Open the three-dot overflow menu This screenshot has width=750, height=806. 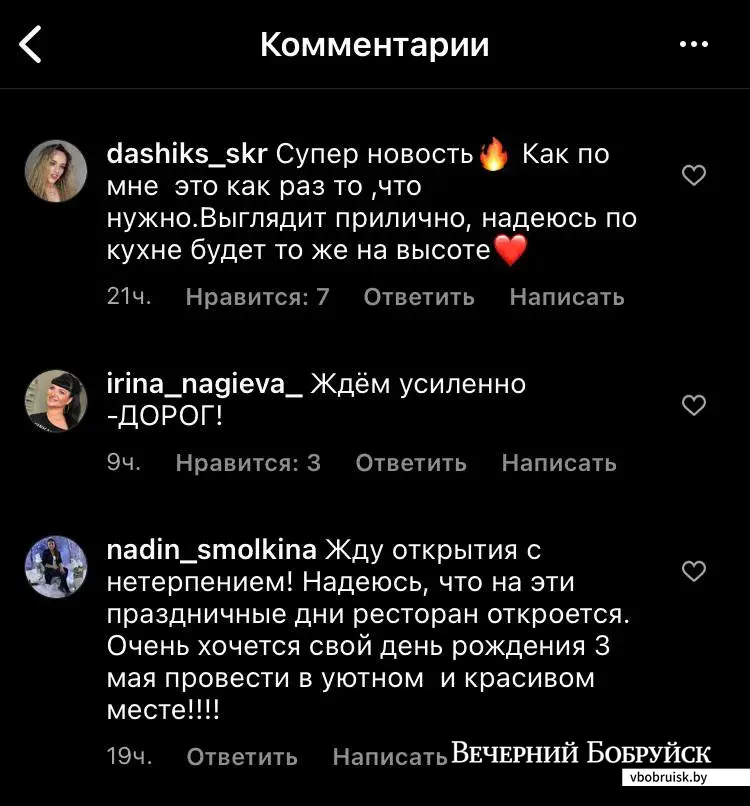tap(693, 45)
